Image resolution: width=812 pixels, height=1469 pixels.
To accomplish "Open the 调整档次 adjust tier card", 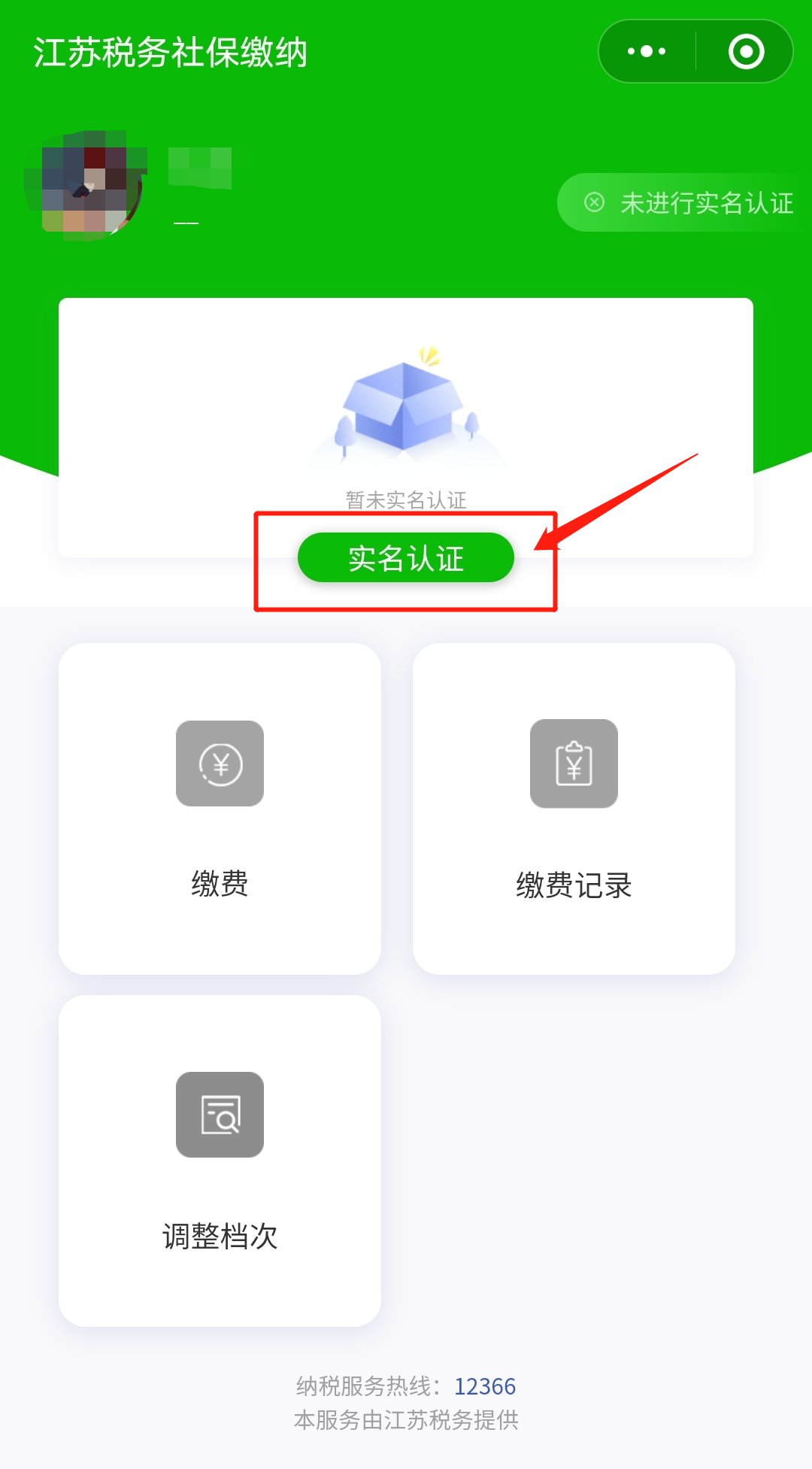I will pos(220,1161).
